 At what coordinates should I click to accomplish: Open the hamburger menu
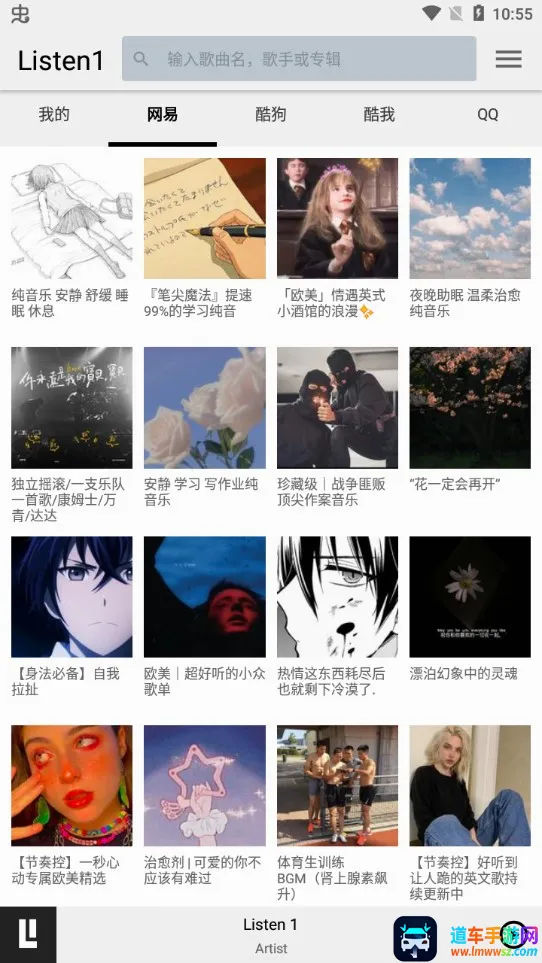[509, 59]
